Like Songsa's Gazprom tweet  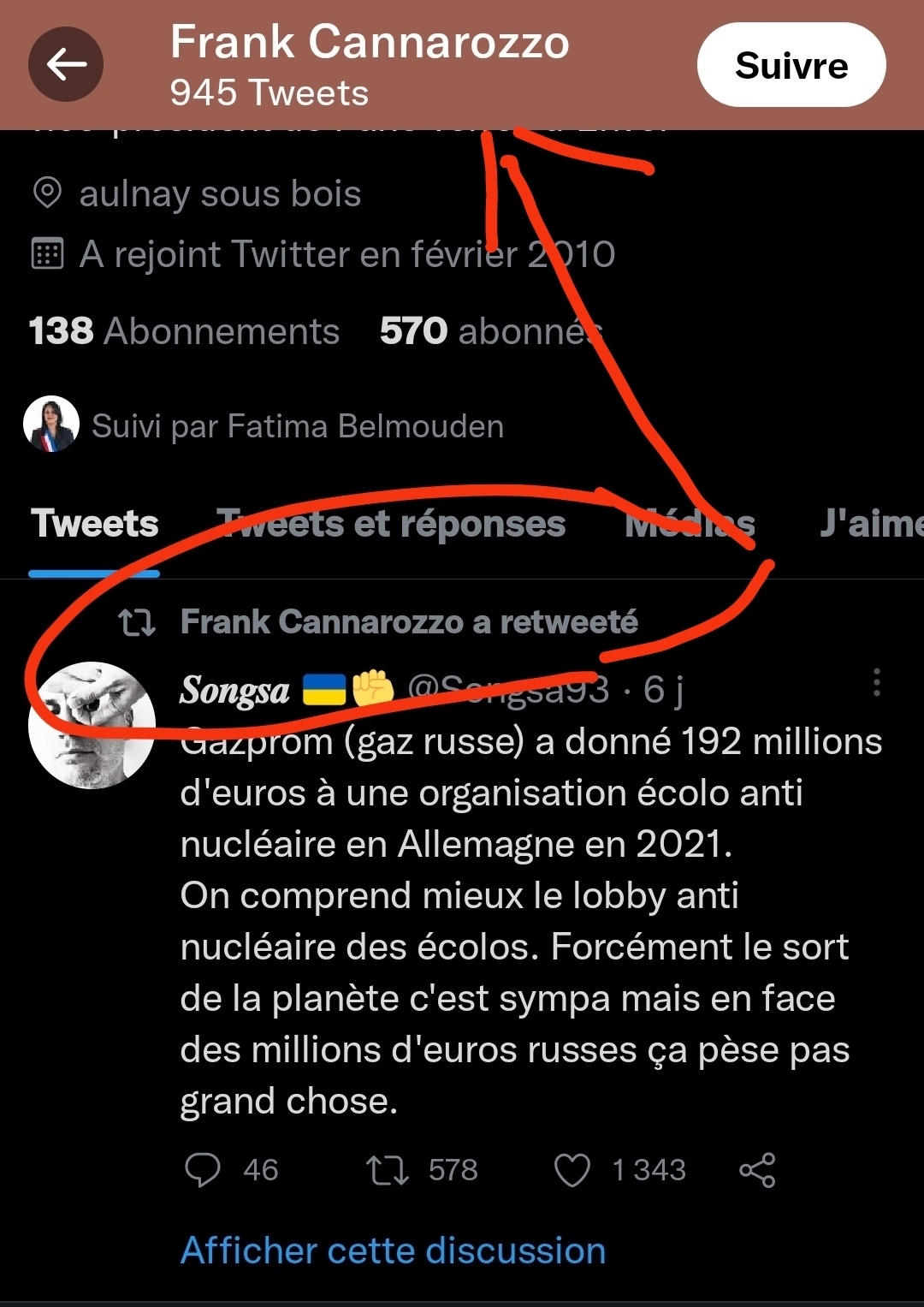572,1170
